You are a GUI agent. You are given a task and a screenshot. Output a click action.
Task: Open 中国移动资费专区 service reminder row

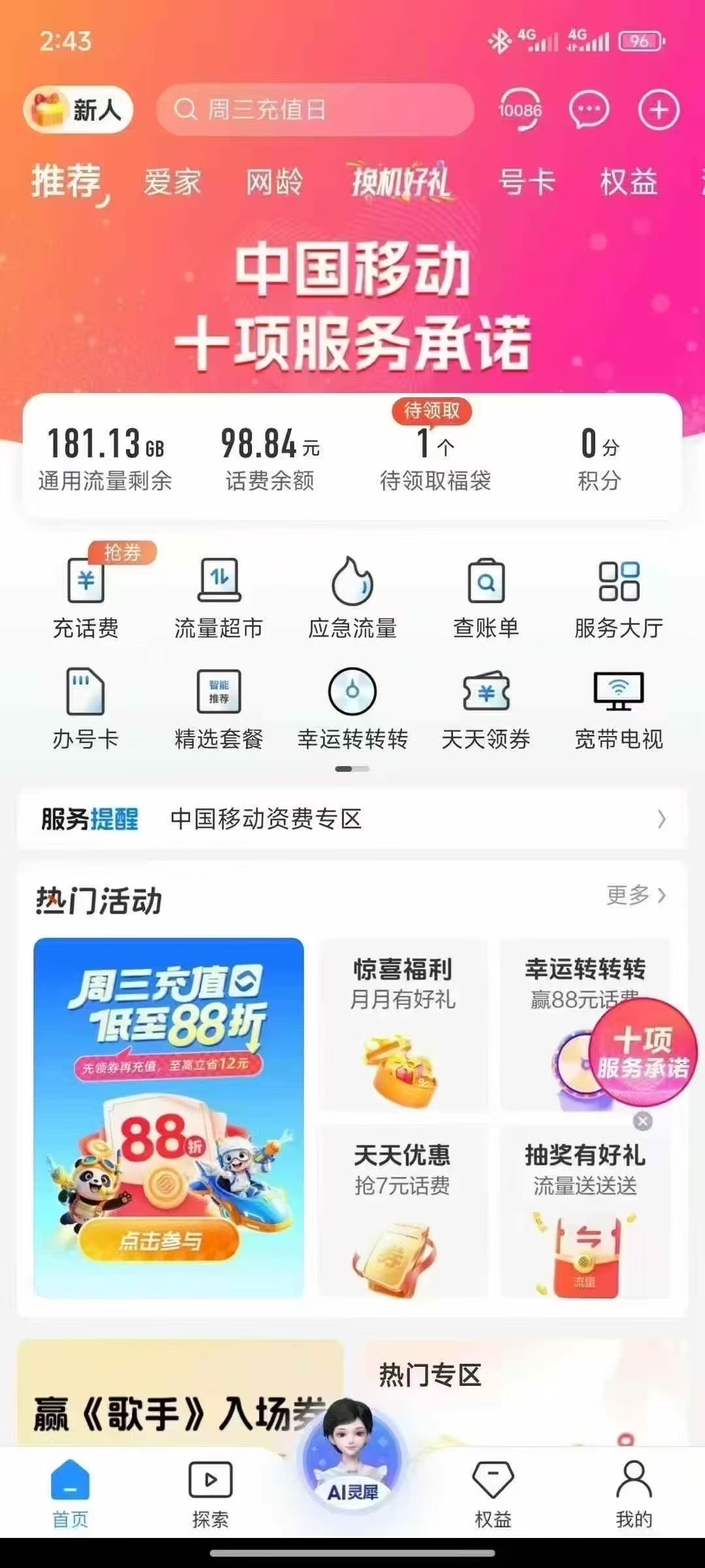click(x=352, y=819)
